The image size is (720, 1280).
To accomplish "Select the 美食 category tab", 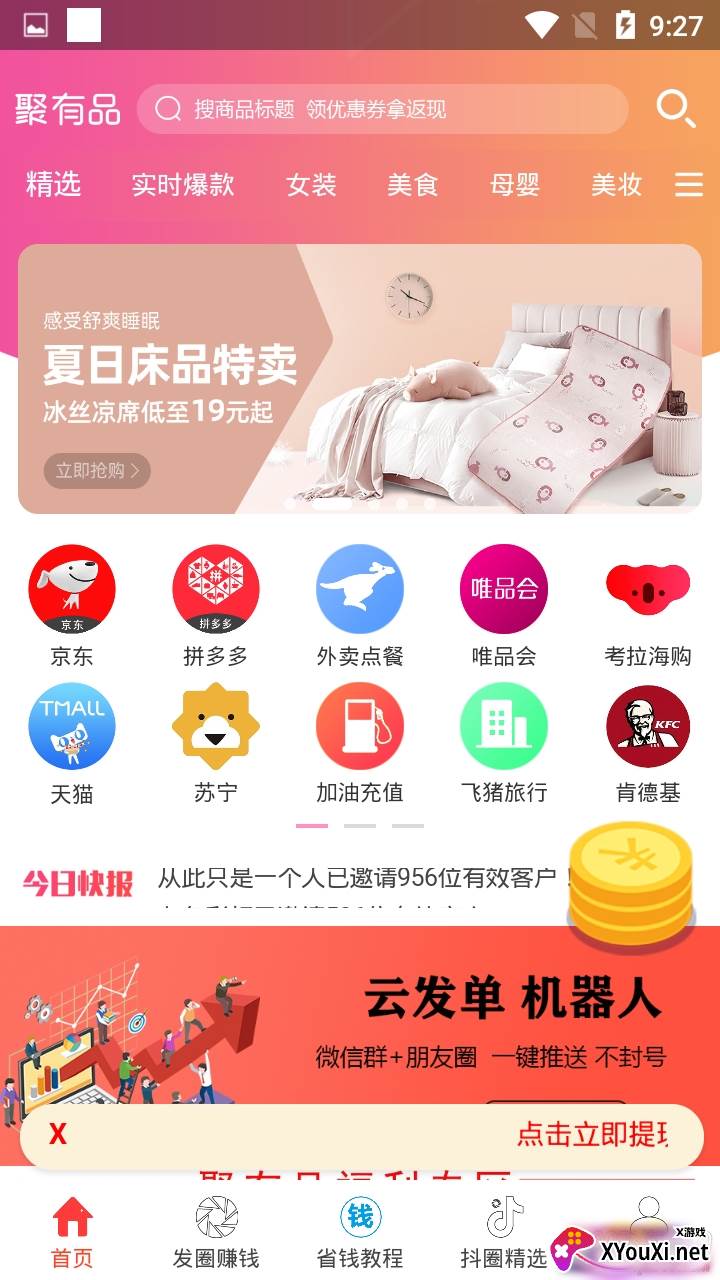I will (x=413, y=185).
